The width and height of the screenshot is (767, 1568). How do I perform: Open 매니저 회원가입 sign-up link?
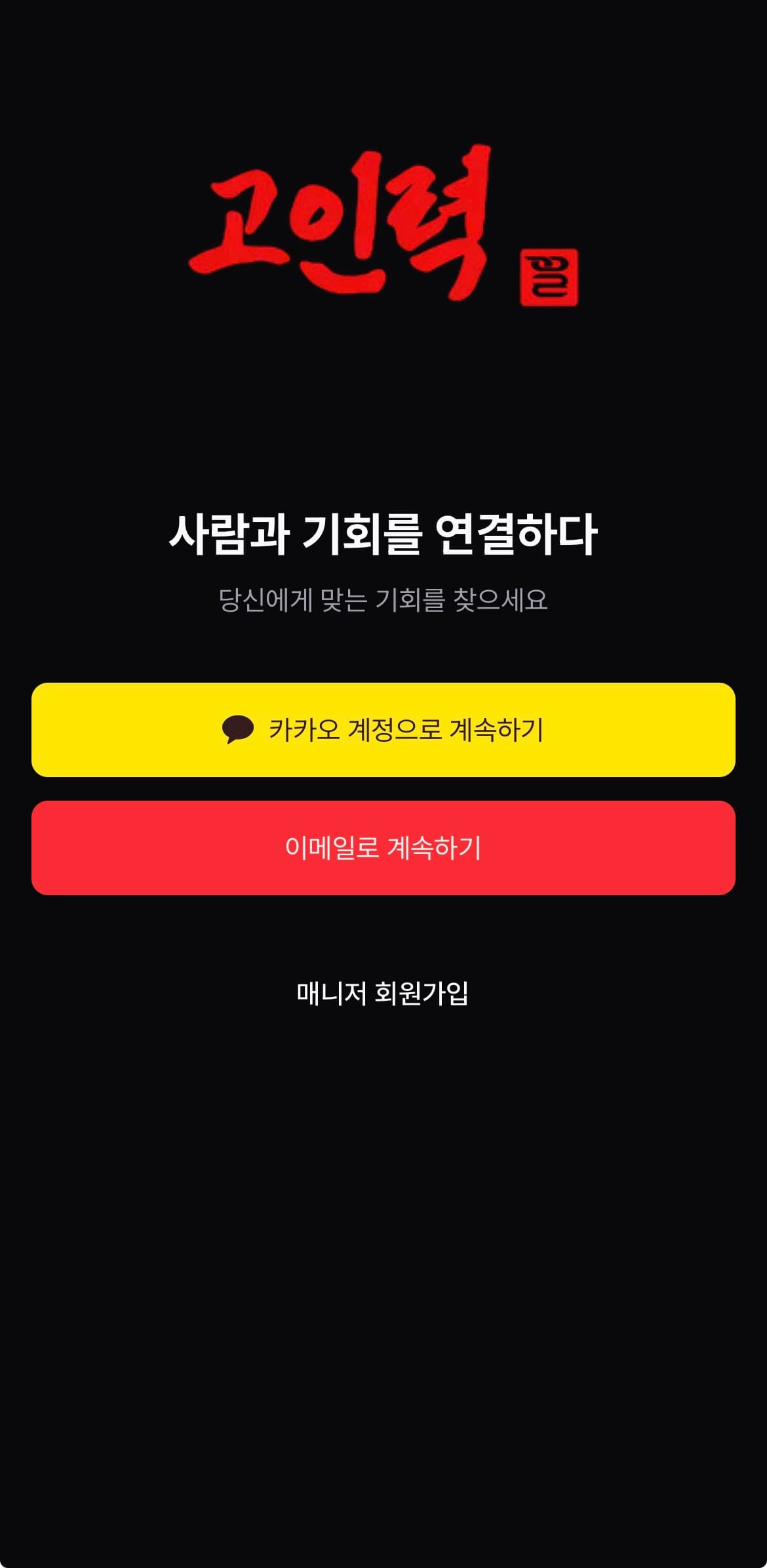click(383, 993)
